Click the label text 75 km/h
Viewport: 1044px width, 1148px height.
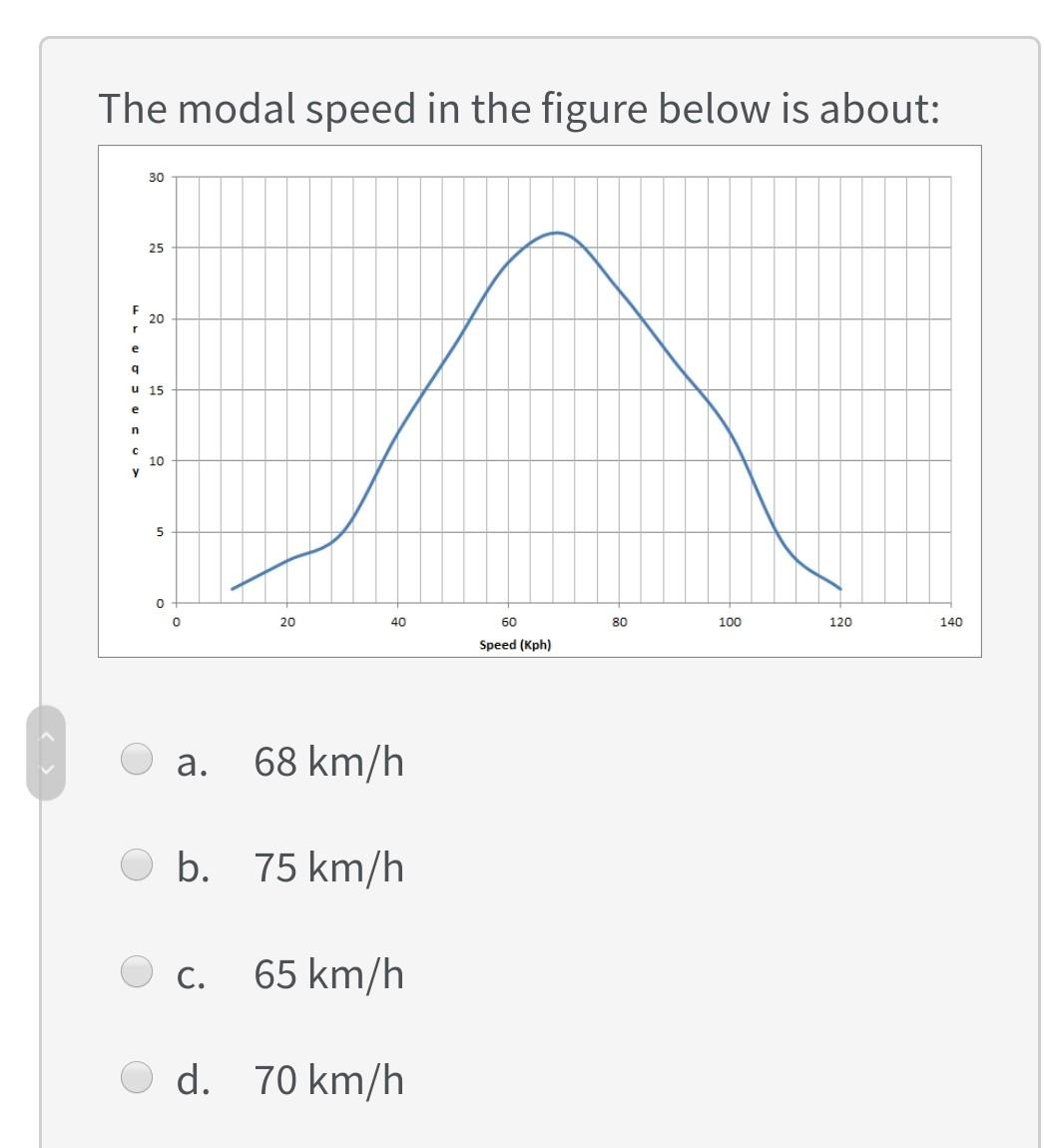click(x=329, y=867)
